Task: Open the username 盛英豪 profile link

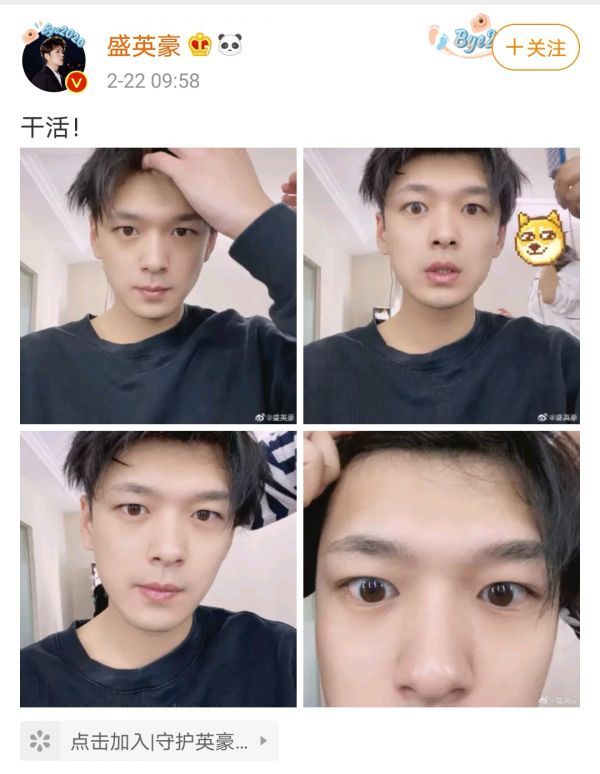Action: pos(143,45)
